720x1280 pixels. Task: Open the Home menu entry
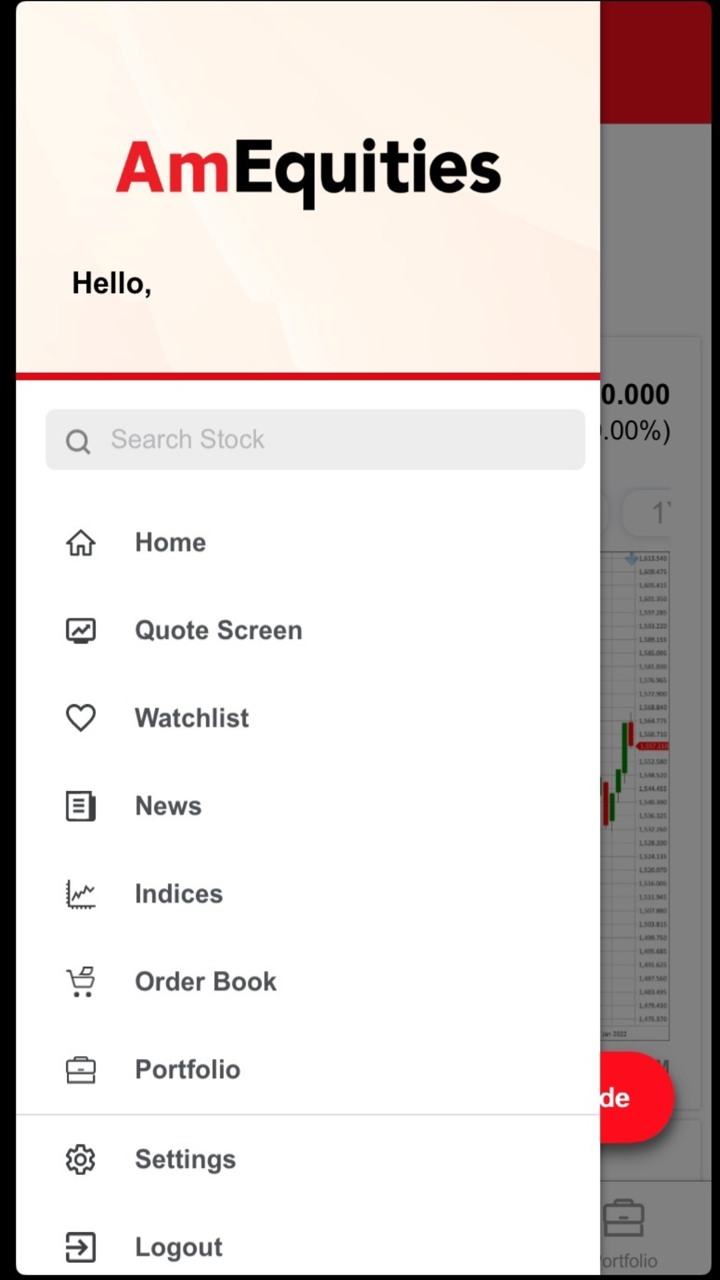click(x=170, y=542)
